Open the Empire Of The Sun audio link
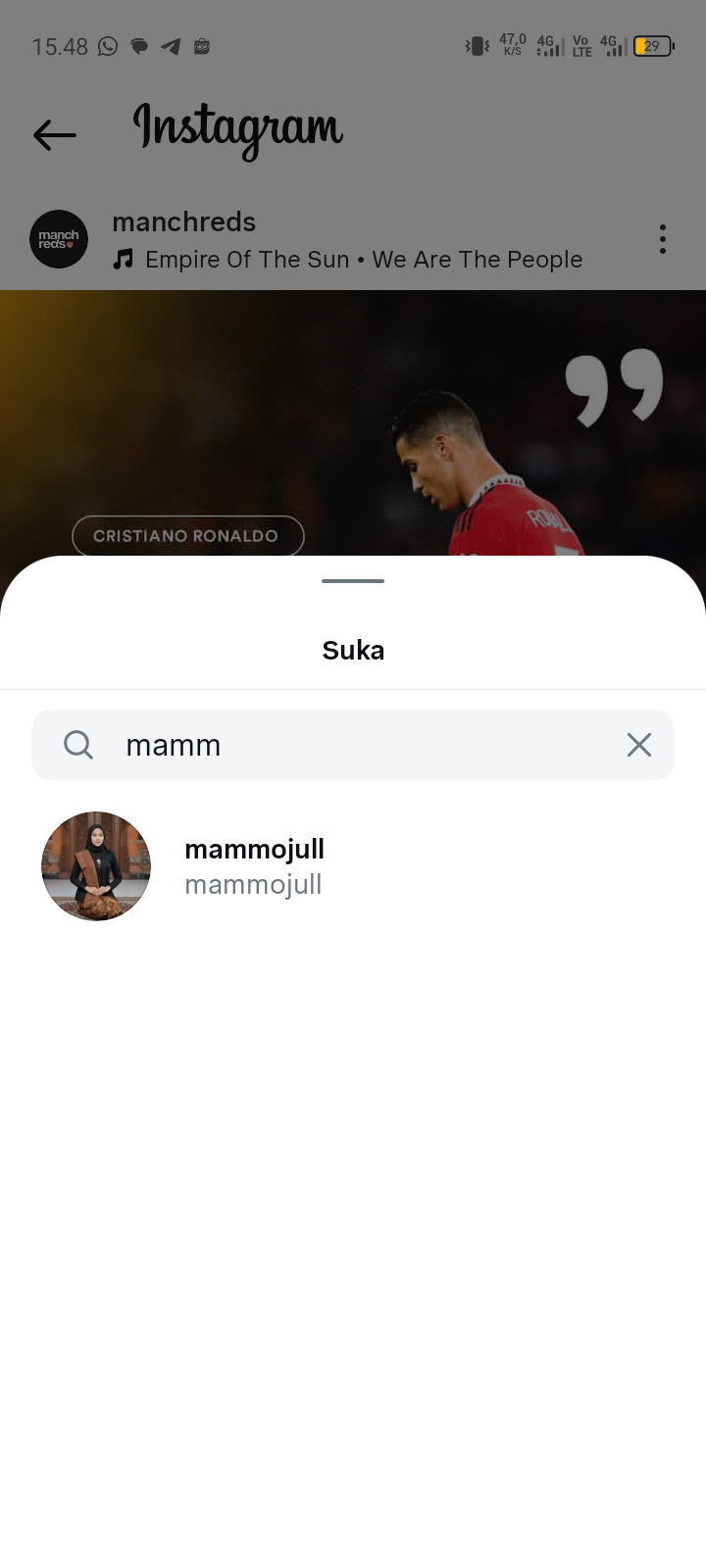This screenshot has width=706, height=1568. pyautogui.click(x=363, y=260)
